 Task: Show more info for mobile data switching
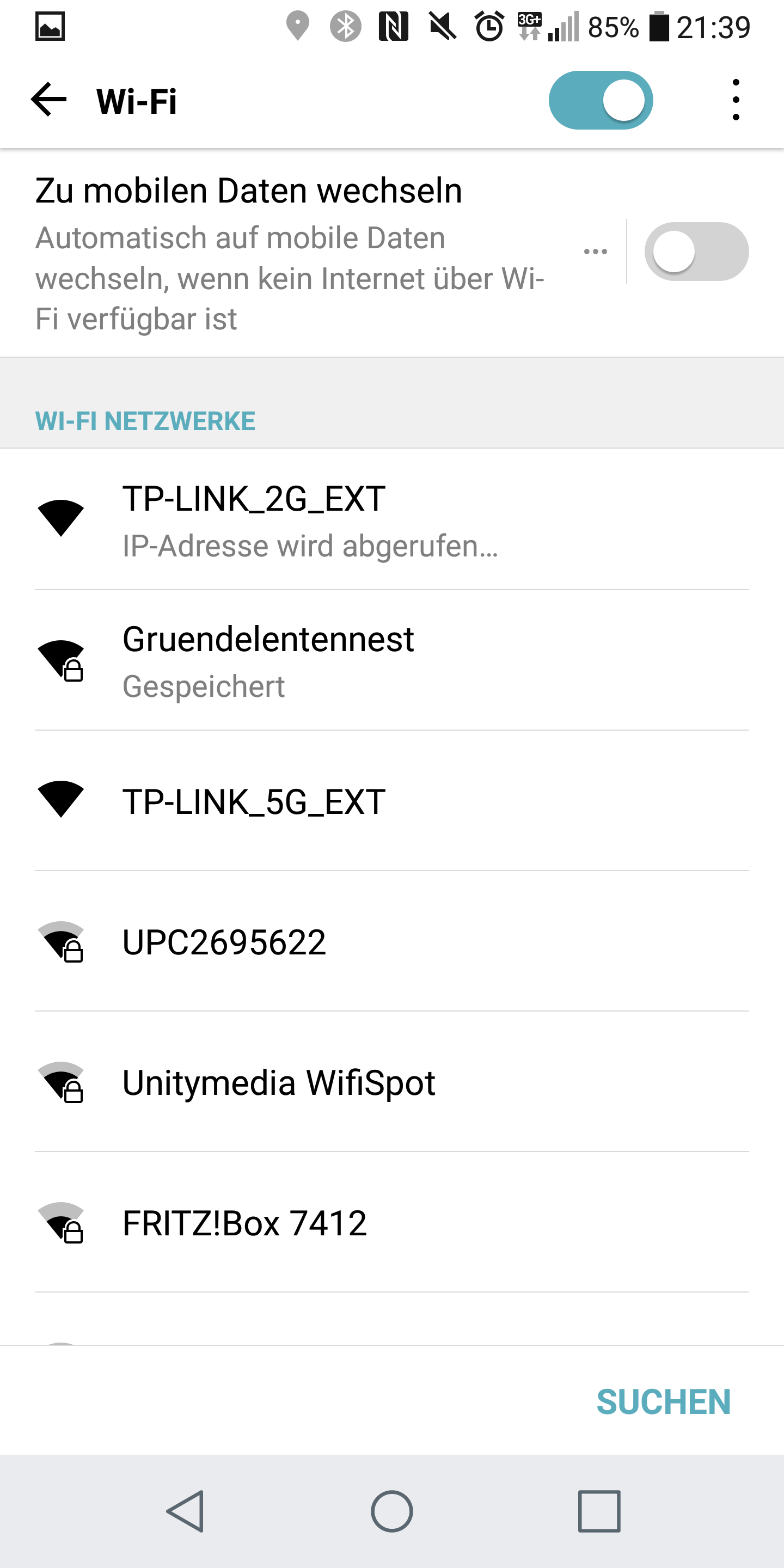pyautogui.click(x=595, y=252)
